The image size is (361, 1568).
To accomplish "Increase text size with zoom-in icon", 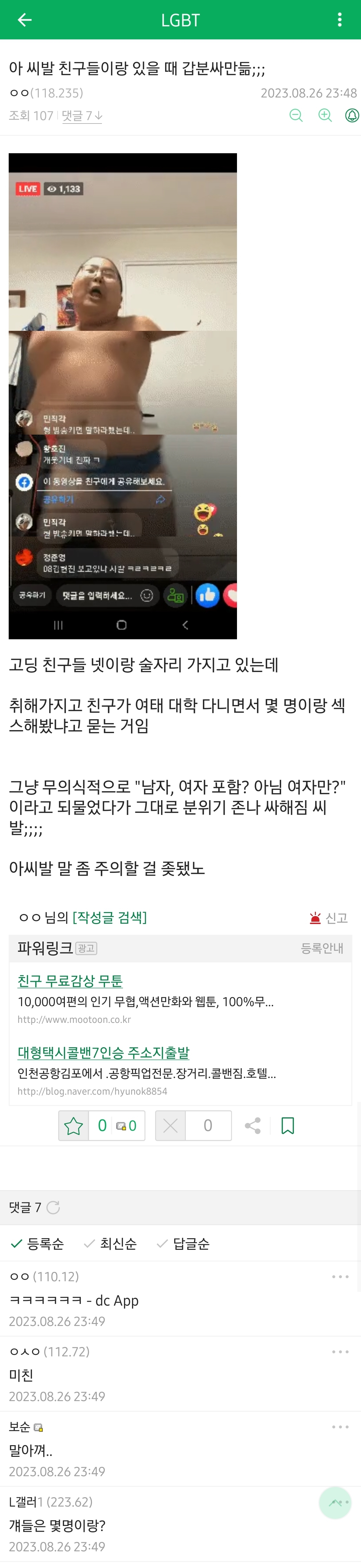I will 325,116.
